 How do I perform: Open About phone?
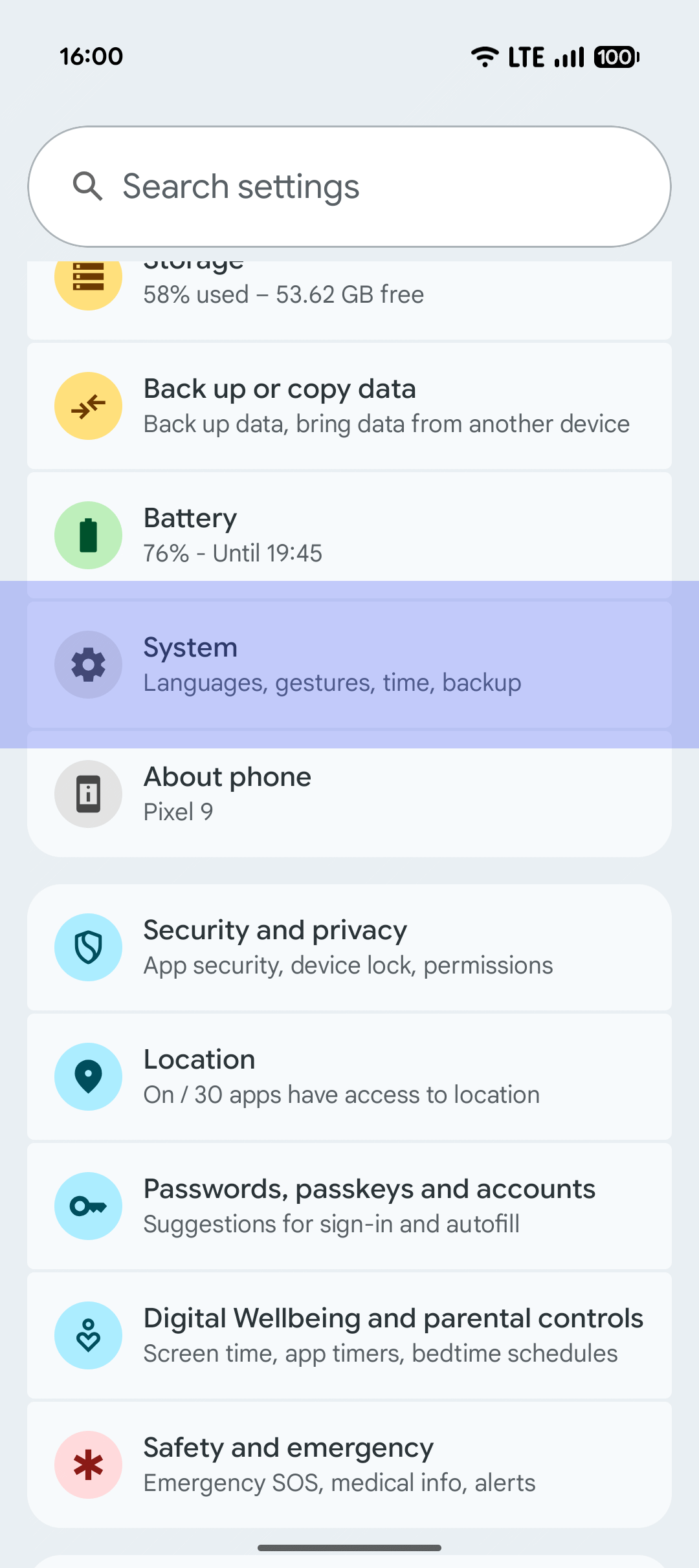point(349,794)
